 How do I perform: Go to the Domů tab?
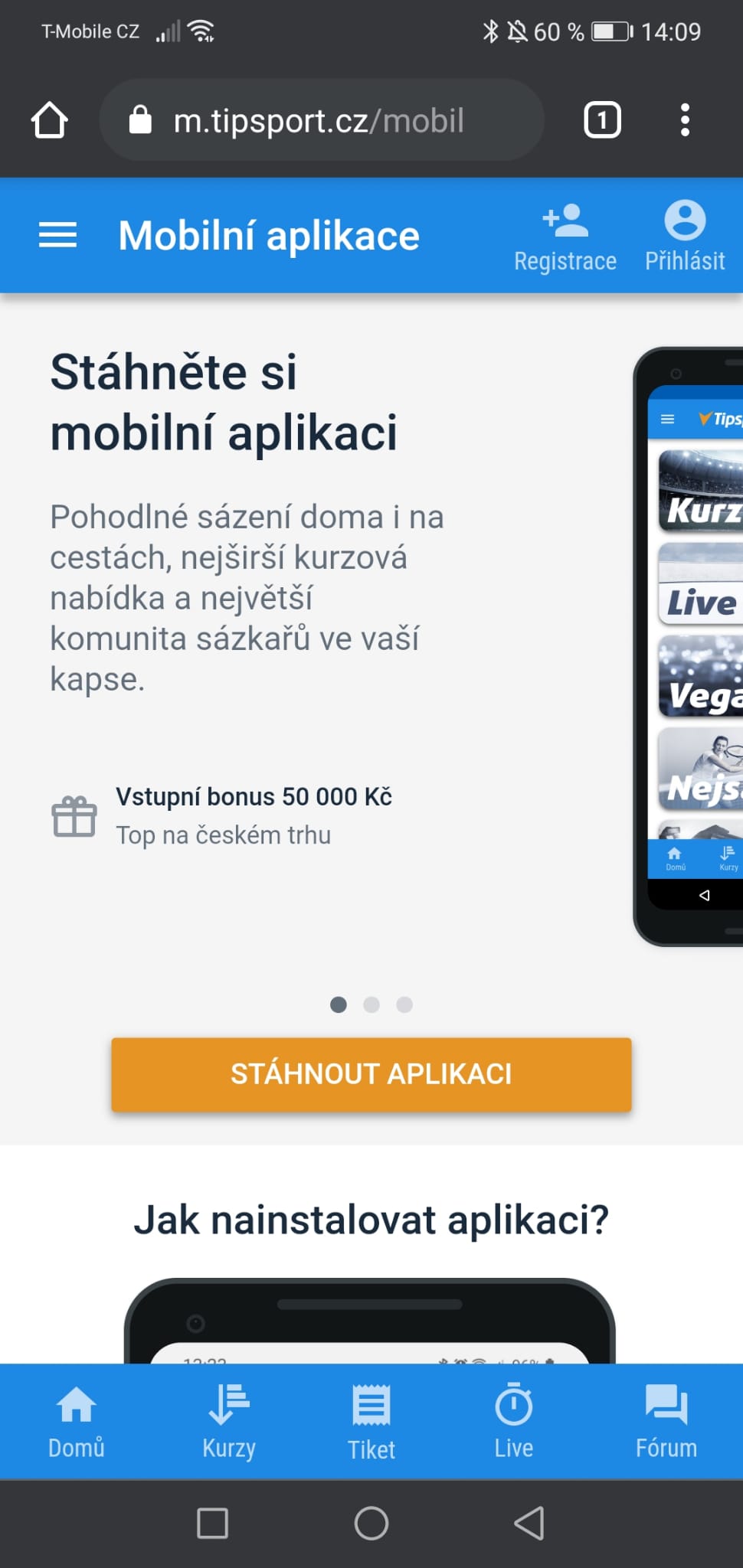76,1421
